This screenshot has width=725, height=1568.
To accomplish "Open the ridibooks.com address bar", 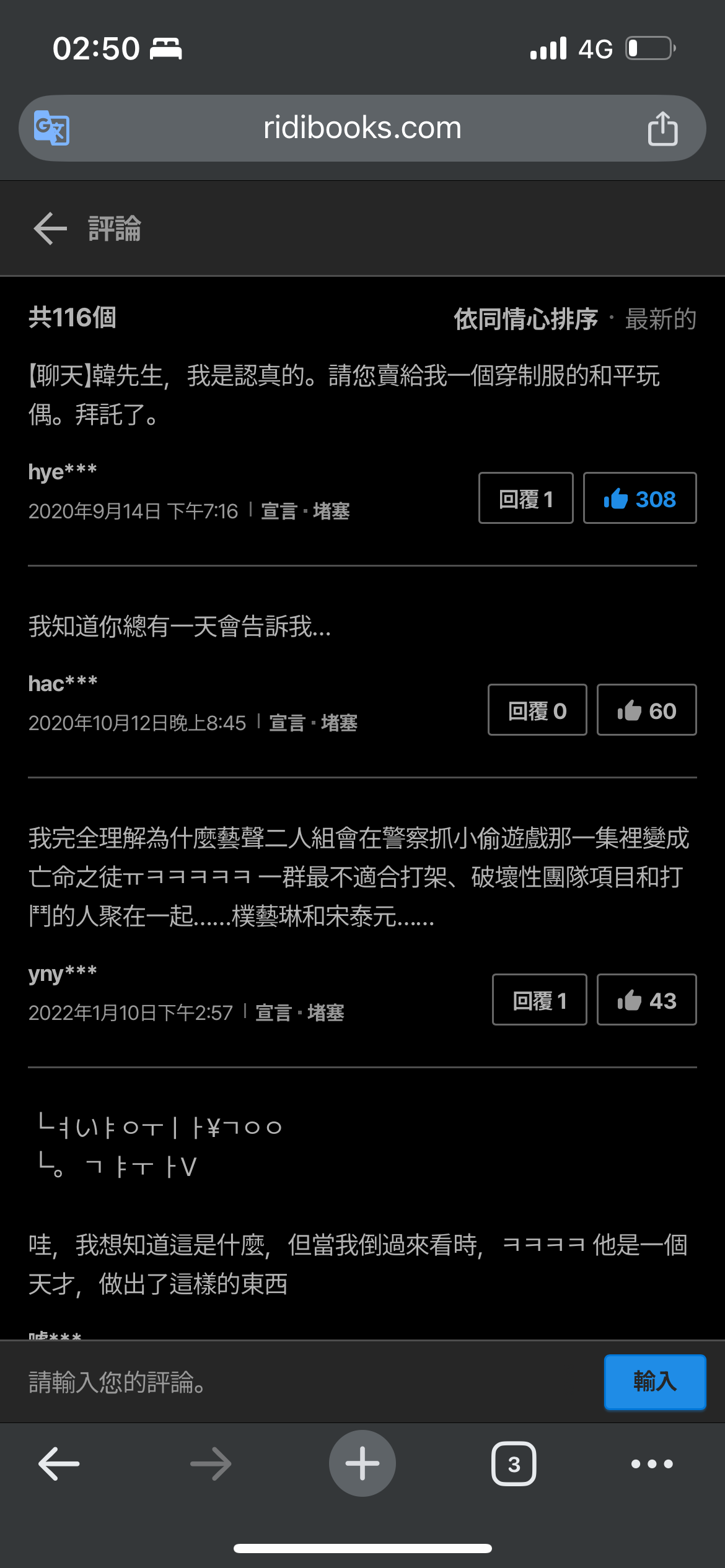I will [x=362, y=128].
